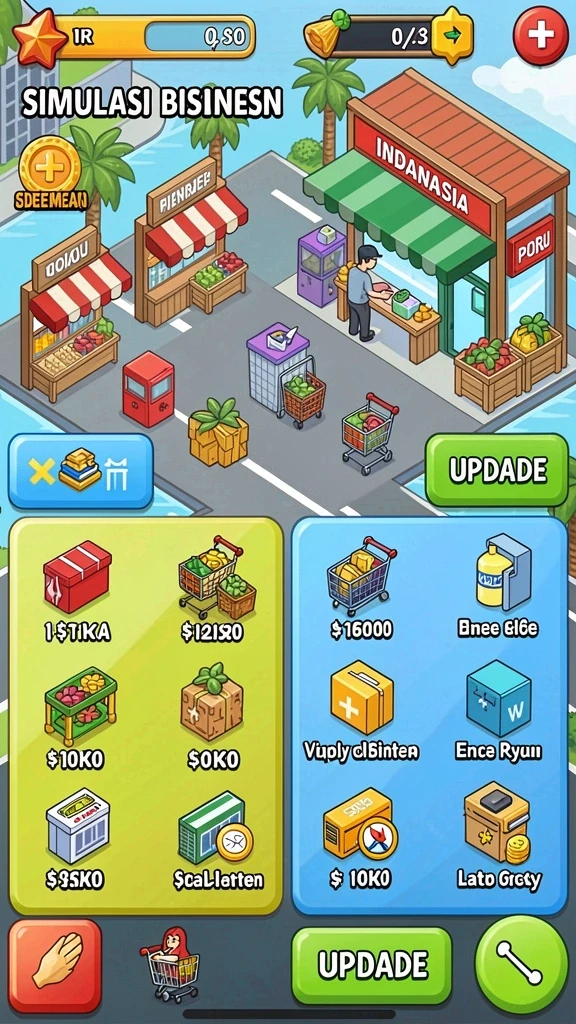576x1024 pixels.
Task: Choose the Vuply clBintea yellow box
Action: pyautogui.click(x=361, y=712)
